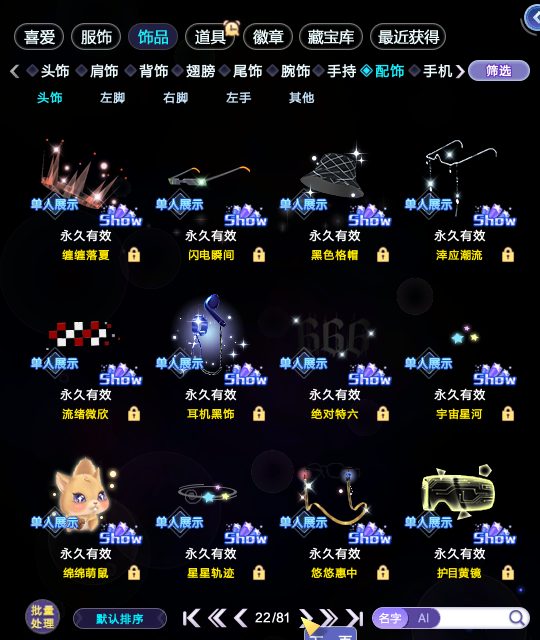Select the 徽章 tab
The image size is (540, 640).
268,37
